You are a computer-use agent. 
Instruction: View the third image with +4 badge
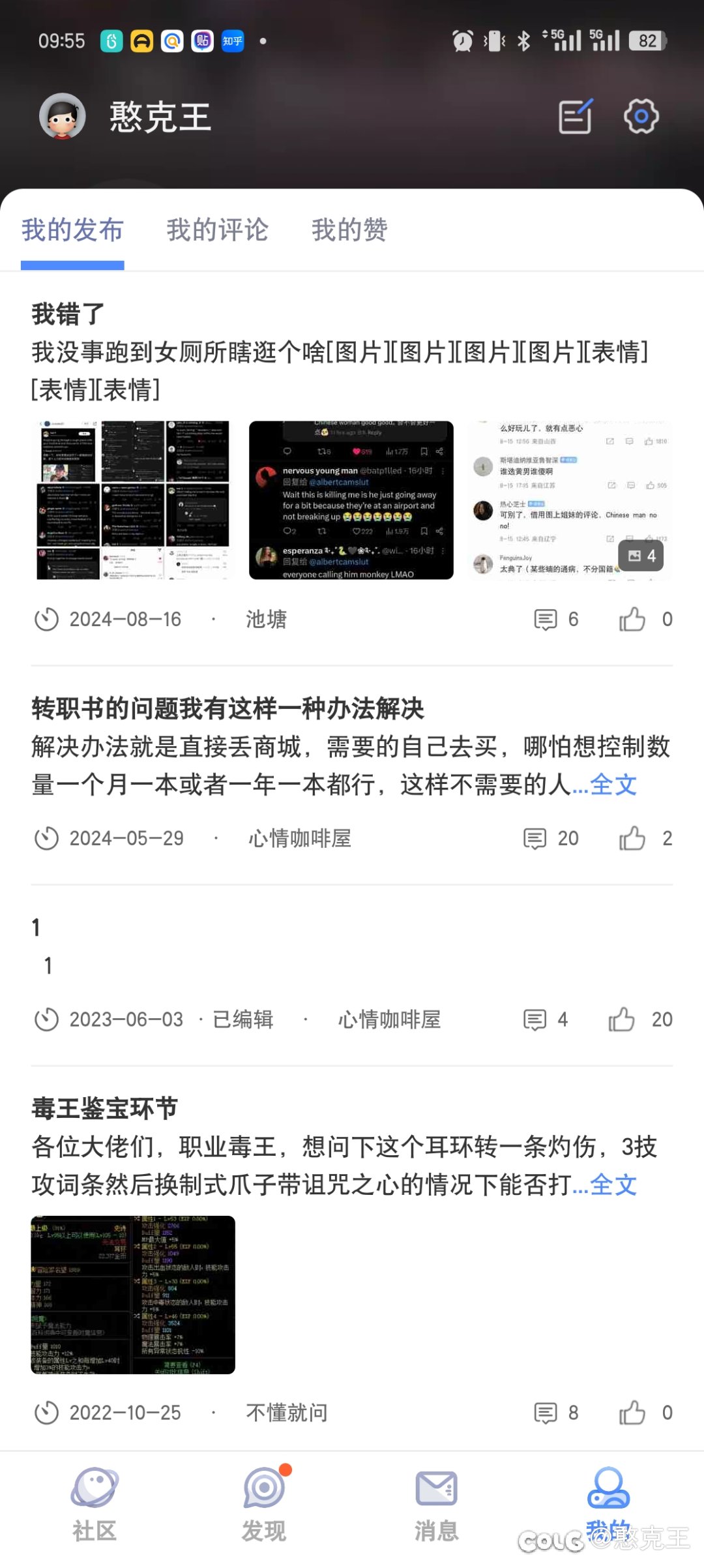coord(569,500)
